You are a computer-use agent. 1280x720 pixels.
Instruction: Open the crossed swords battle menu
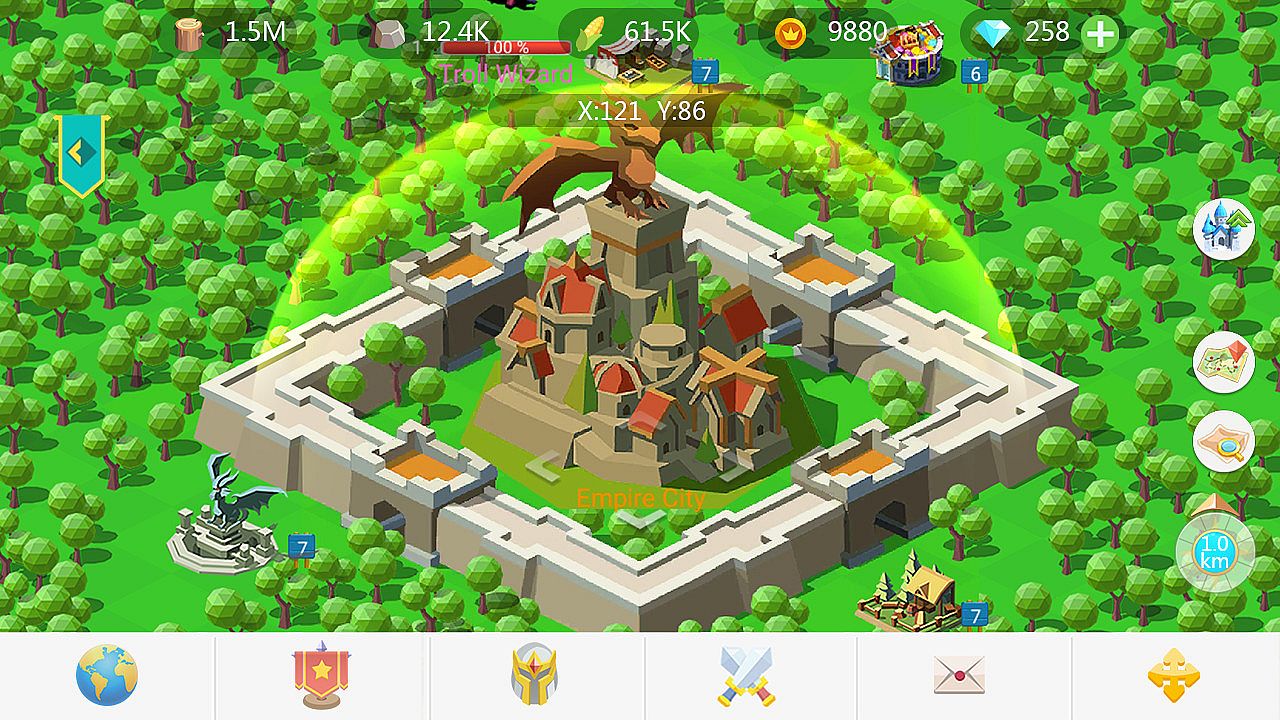(747, 676)
